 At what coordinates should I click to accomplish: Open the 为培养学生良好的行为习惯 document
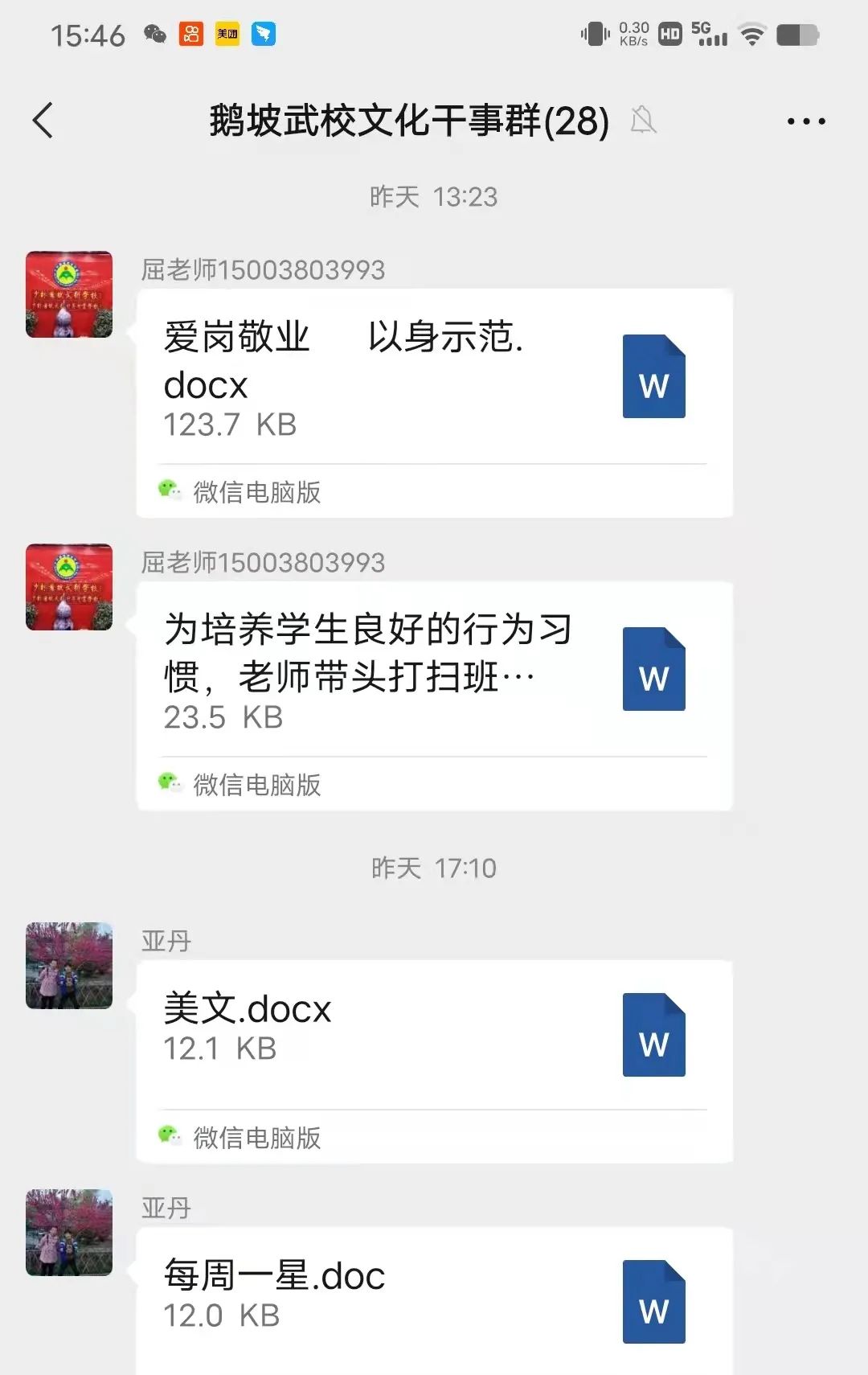[x=434, y=671]
